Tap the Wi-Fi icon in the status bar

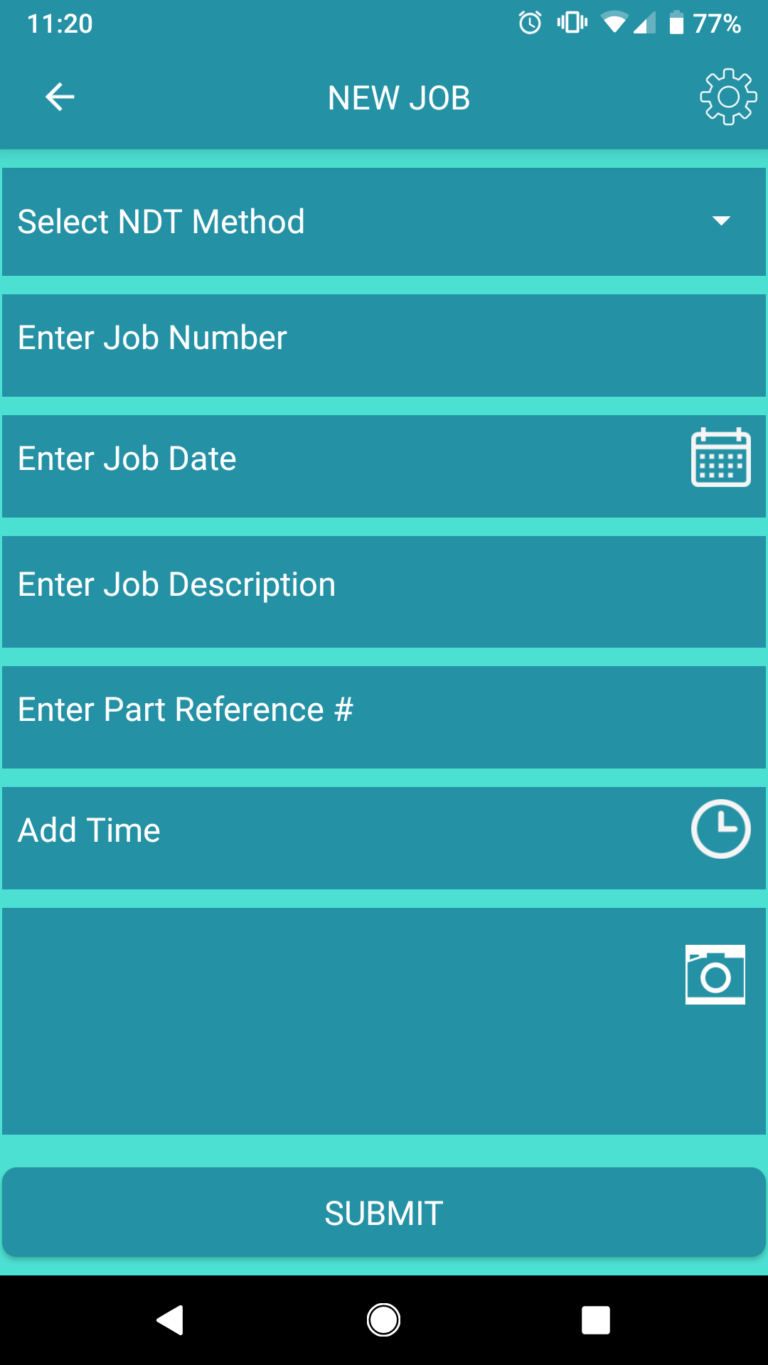617,22
